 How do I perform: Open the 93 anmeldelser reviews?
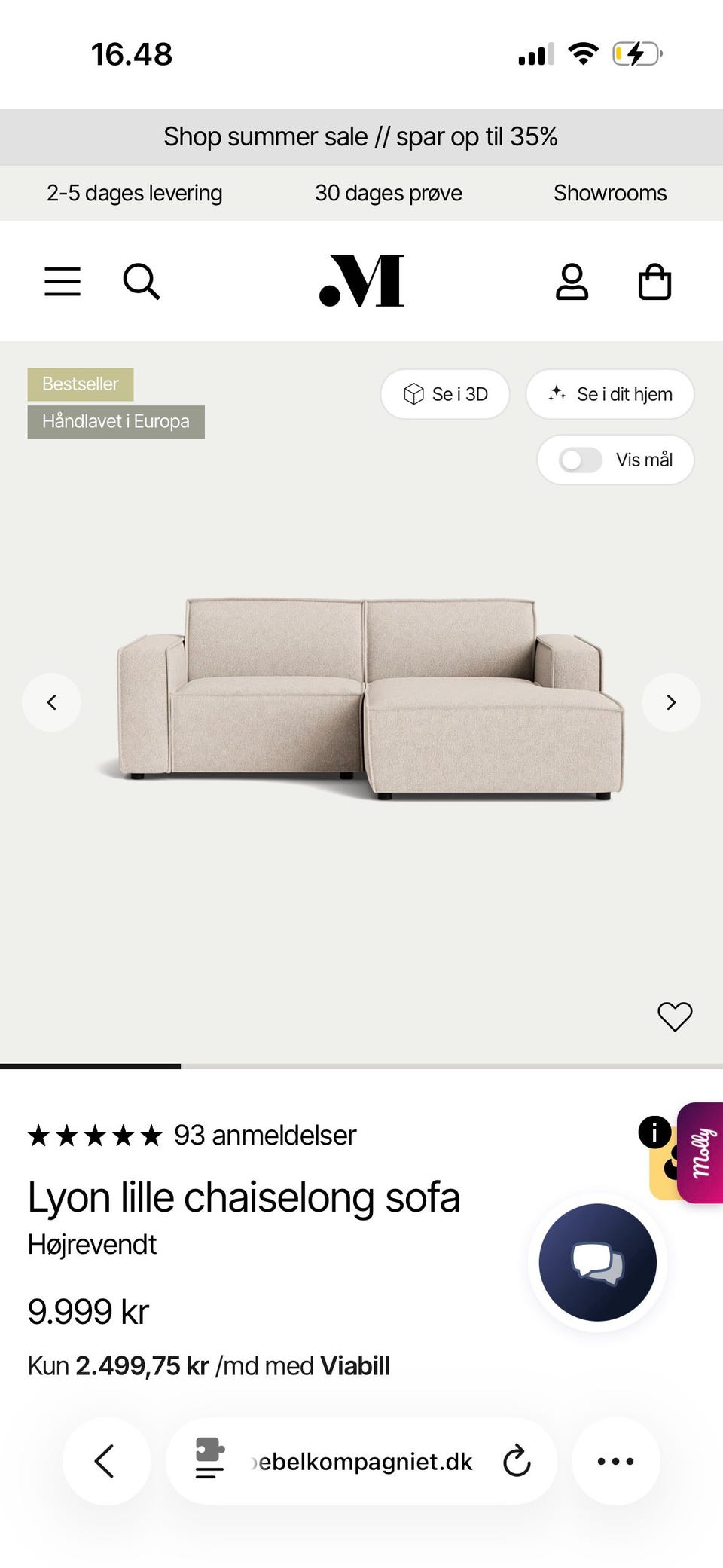tap(265, 1135)
